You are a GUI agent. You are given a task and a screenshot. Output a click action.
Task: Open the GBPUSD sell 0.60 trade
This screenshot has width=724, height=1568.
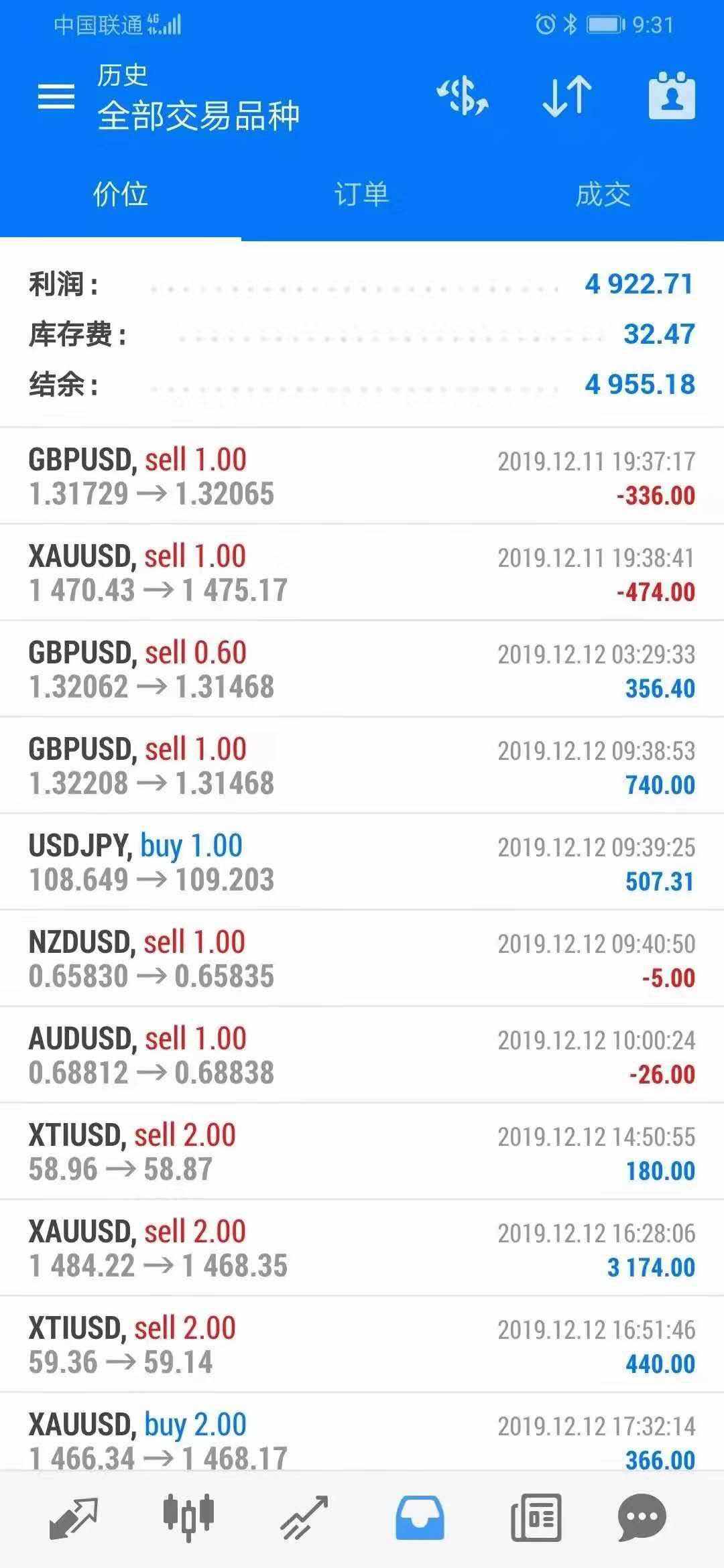pyautogui.click(x=362, y=669)
